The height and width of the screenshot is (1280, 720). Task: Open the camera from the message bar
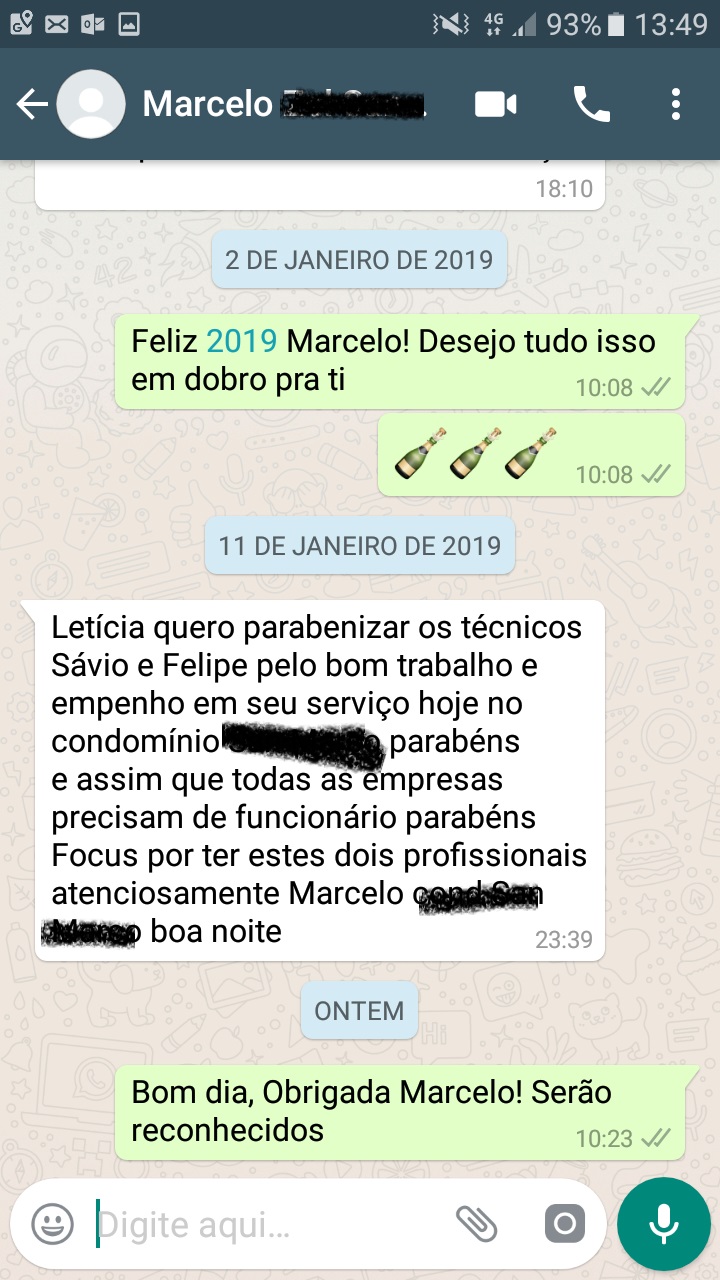(x=564, y=1223)
